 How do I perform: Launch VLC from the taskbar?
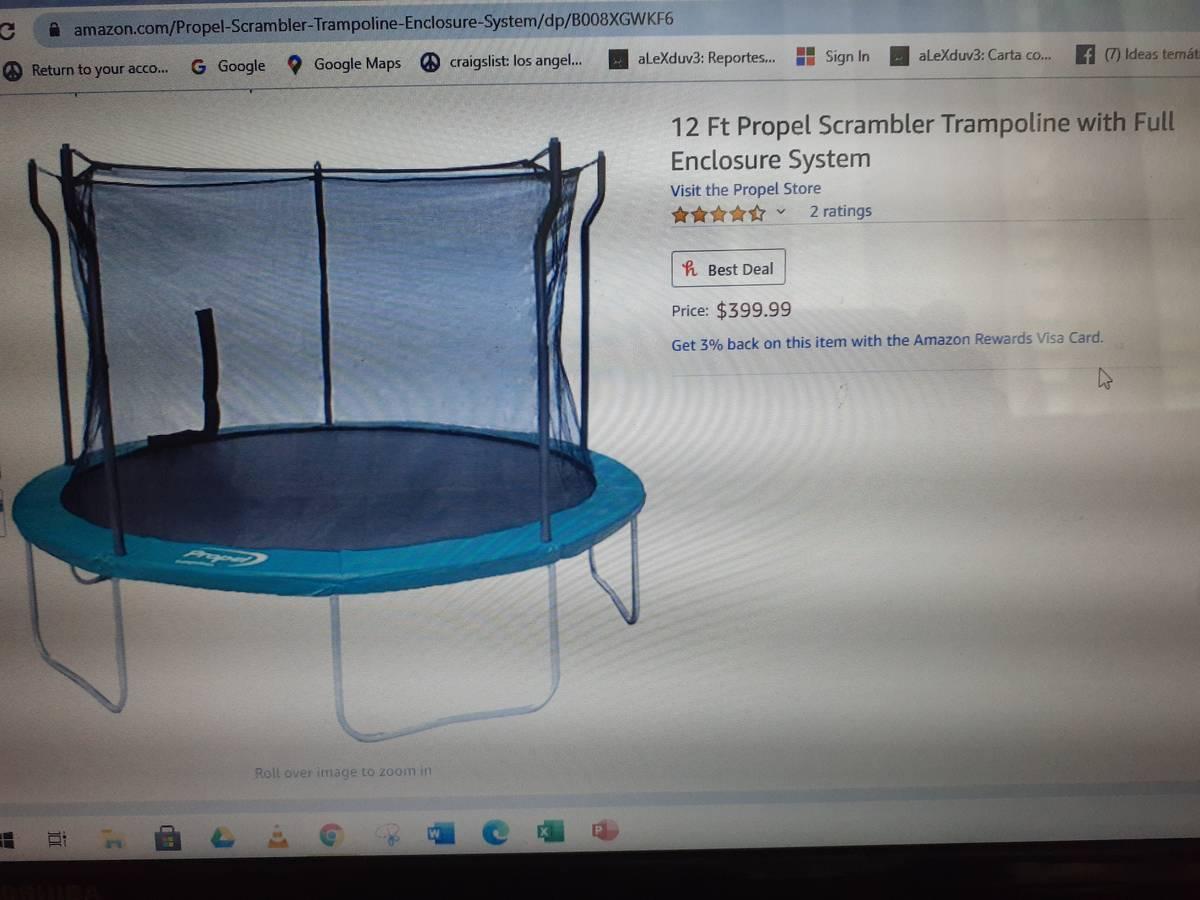278,837
